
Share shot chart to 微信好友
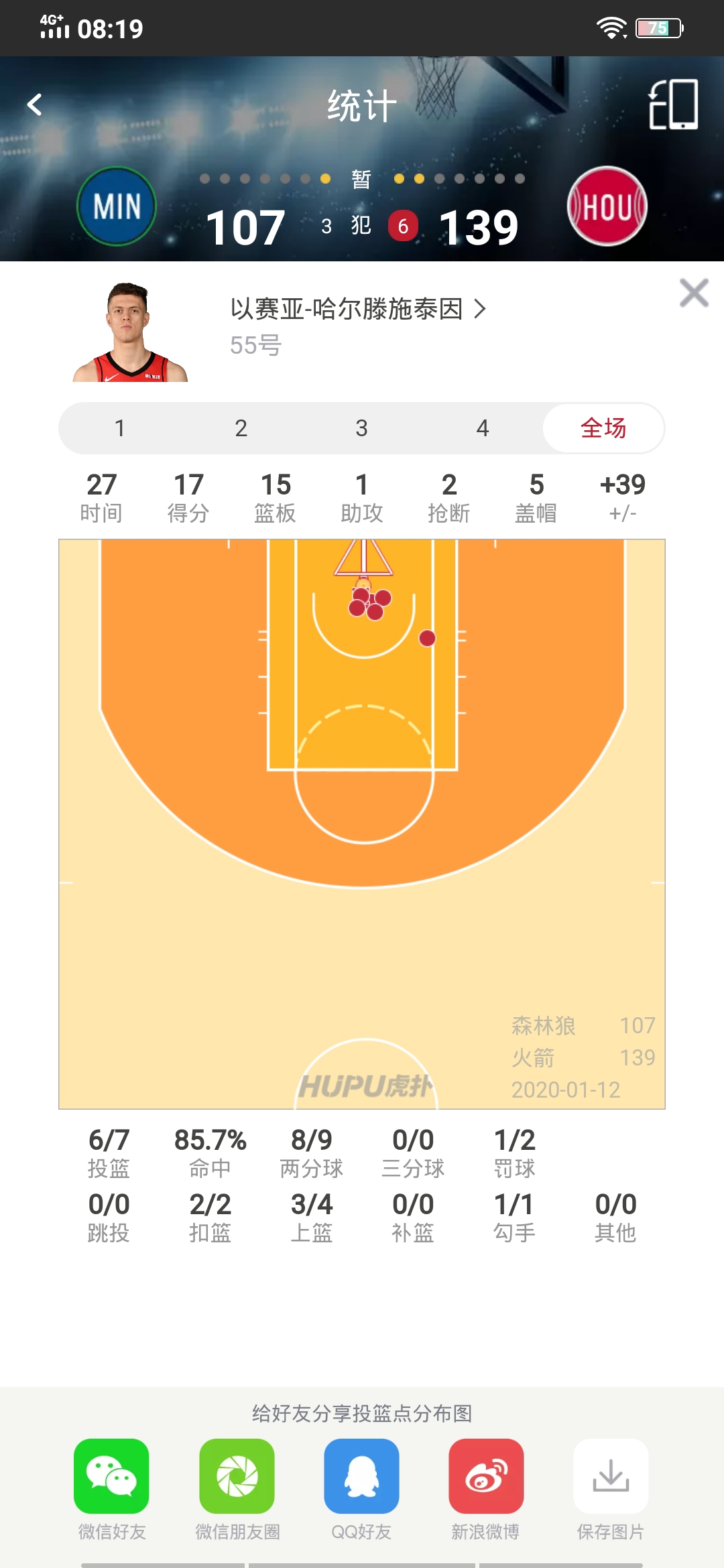111,1476
